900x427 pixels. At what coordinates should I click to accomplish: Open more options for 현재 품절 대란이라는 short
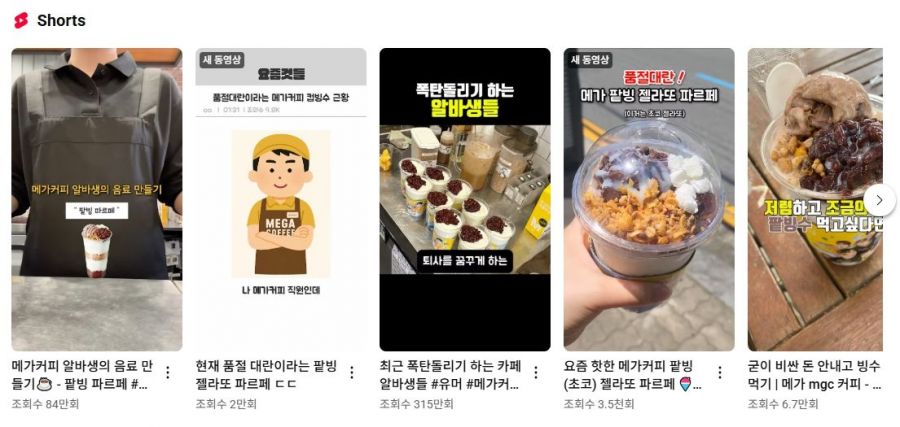pos(352,373)
